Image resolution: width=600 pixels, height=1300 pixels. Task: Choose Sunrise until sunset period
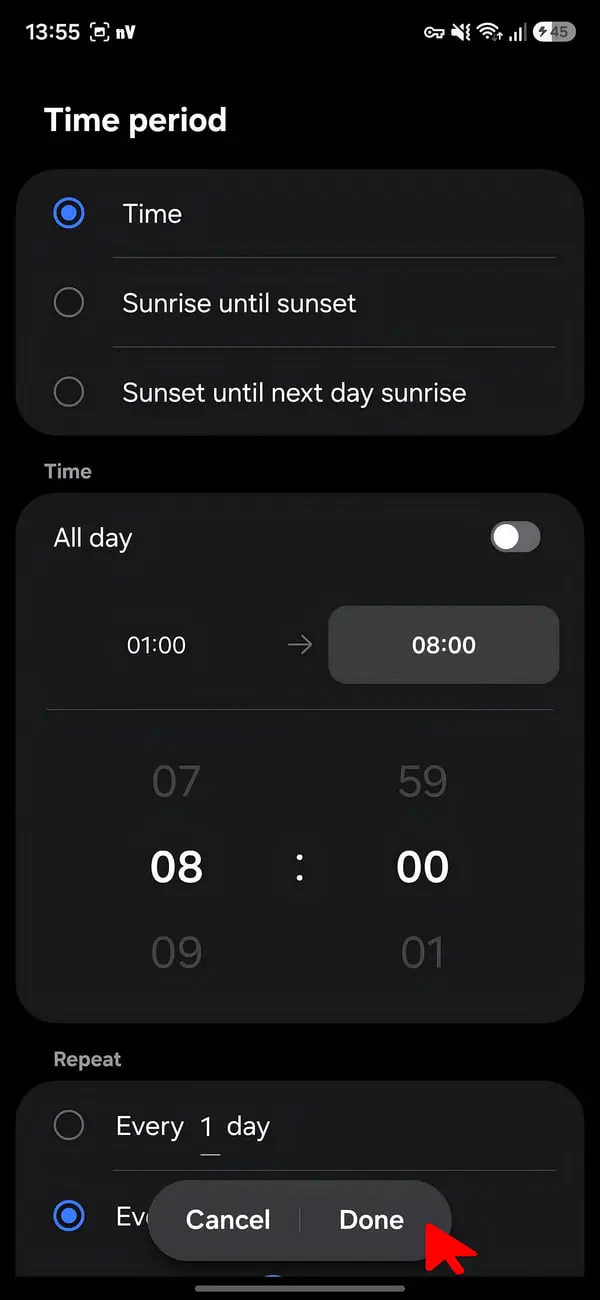pos(69,303)
